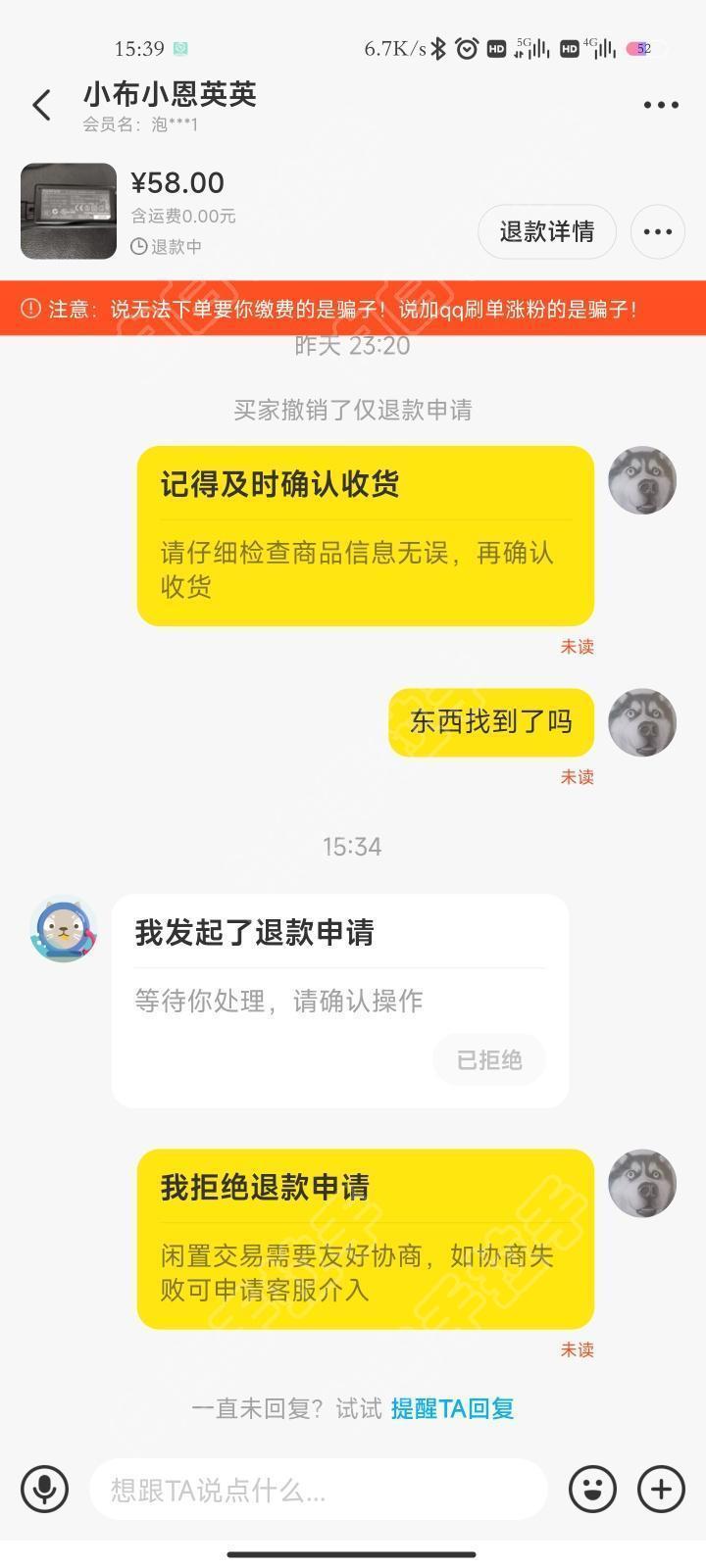Open the 记得及时确认收货 message card
This screenshot has width=706, height=1568.
[365, 535]
